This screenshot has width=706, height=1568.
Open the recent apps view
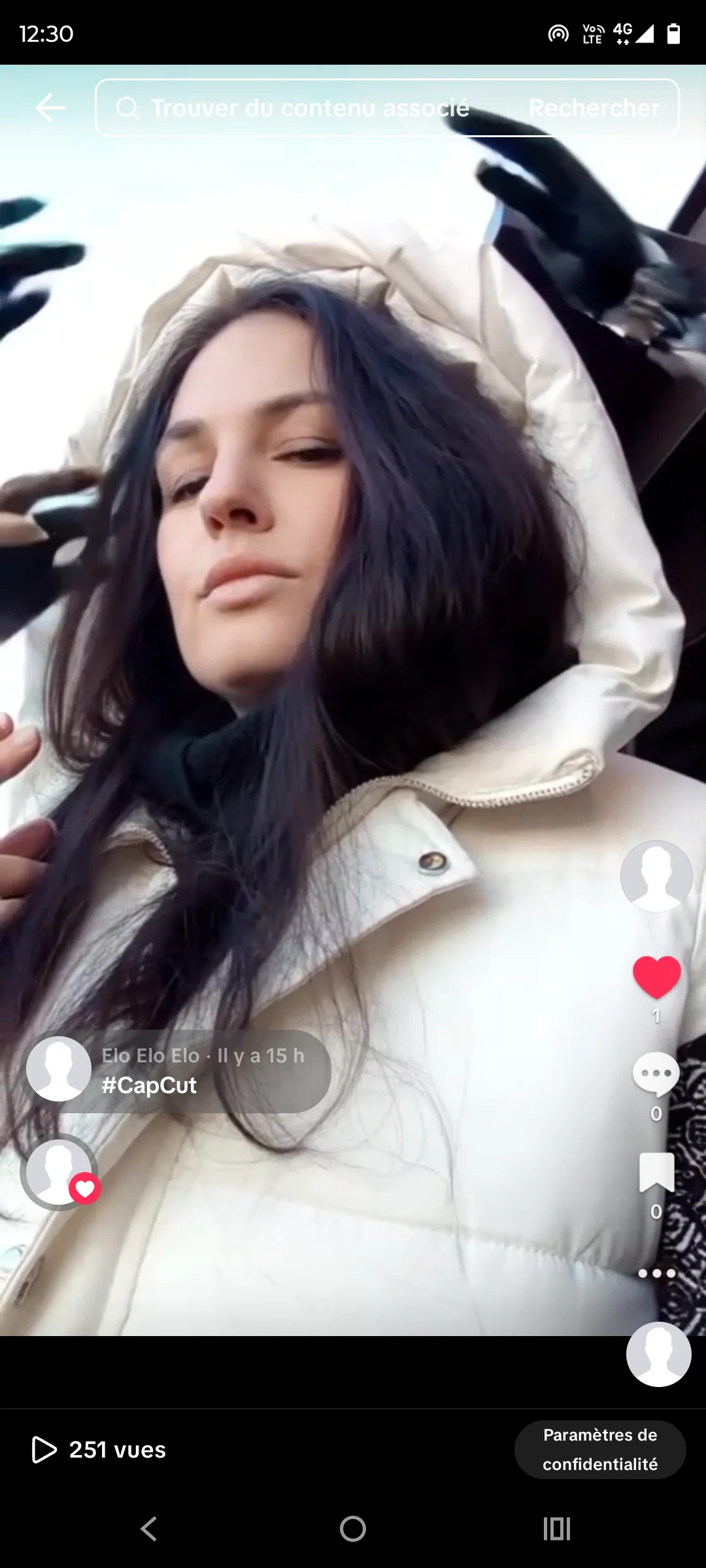coord(557,1529)
